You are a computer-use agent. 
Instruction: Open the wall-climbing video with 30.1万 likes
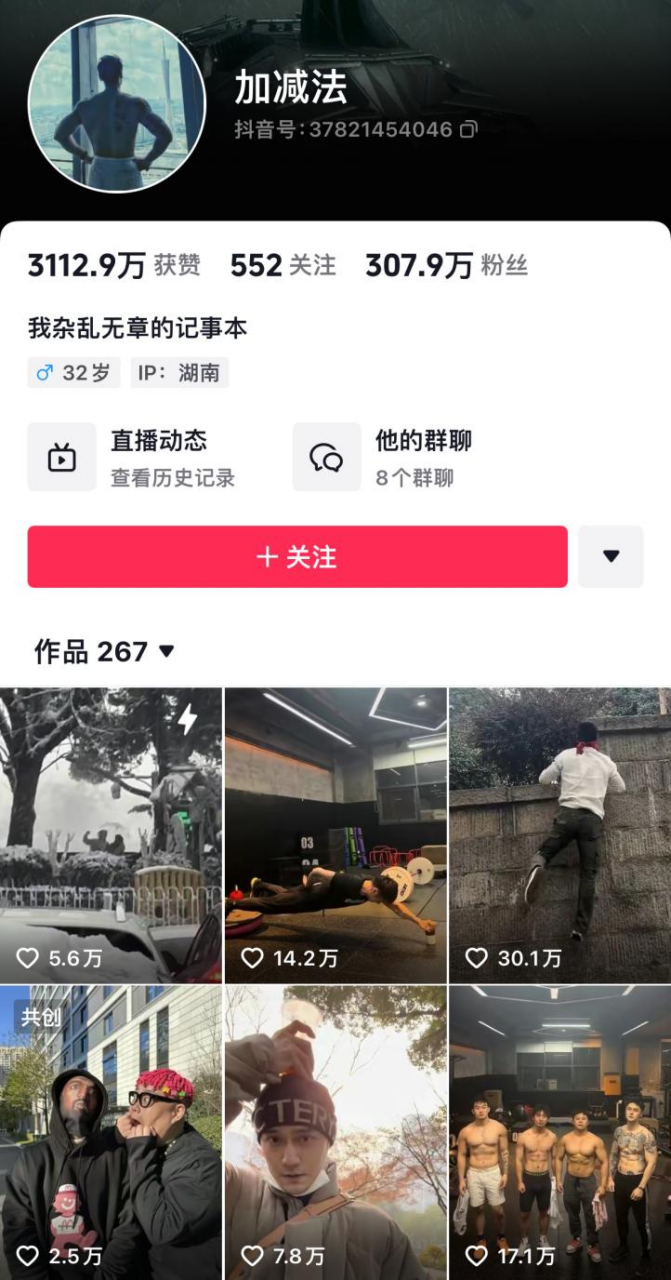click(560, 834)
